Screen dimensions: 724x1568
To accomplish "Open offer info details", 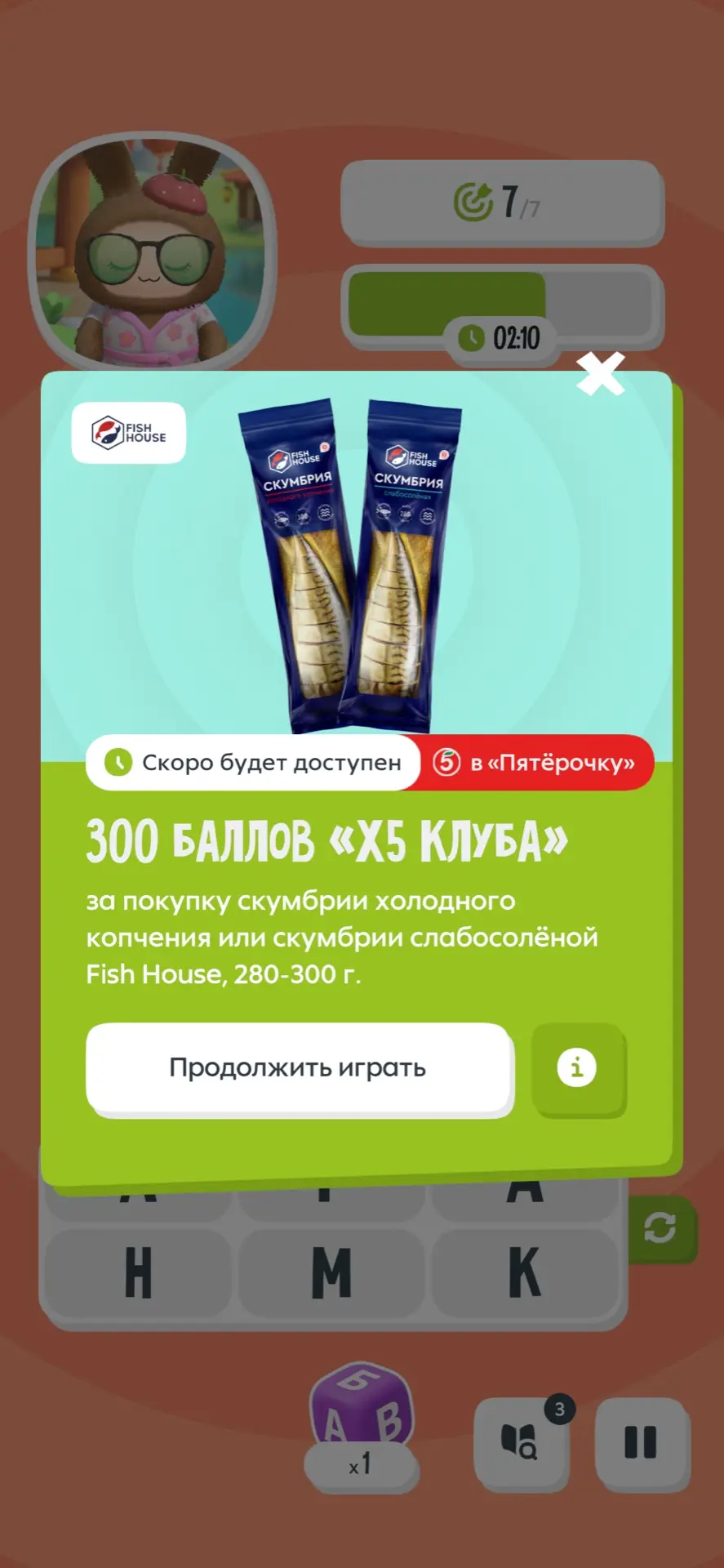I will click(577, 1068).
